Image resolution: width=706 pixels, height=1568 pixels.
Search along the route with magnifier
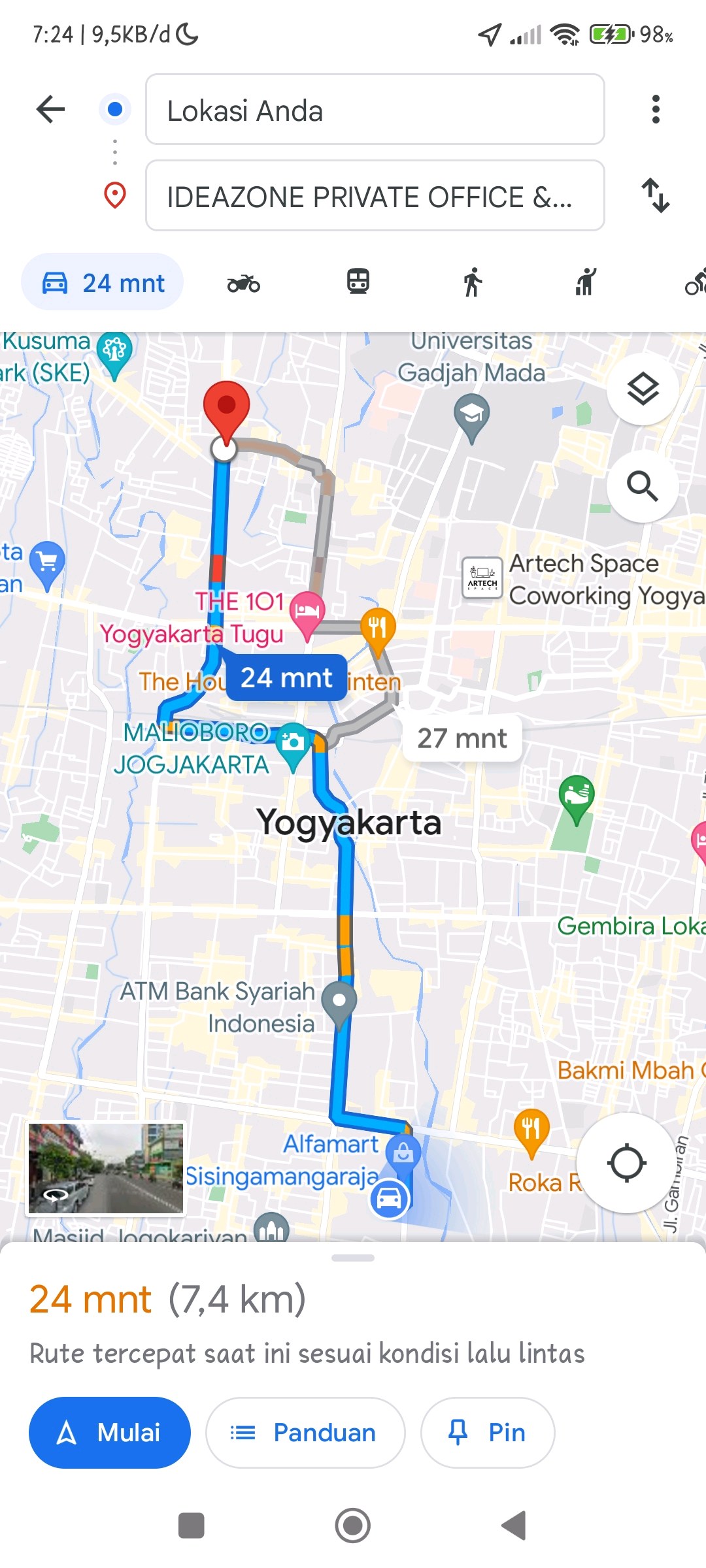click(x=643, y=486)
